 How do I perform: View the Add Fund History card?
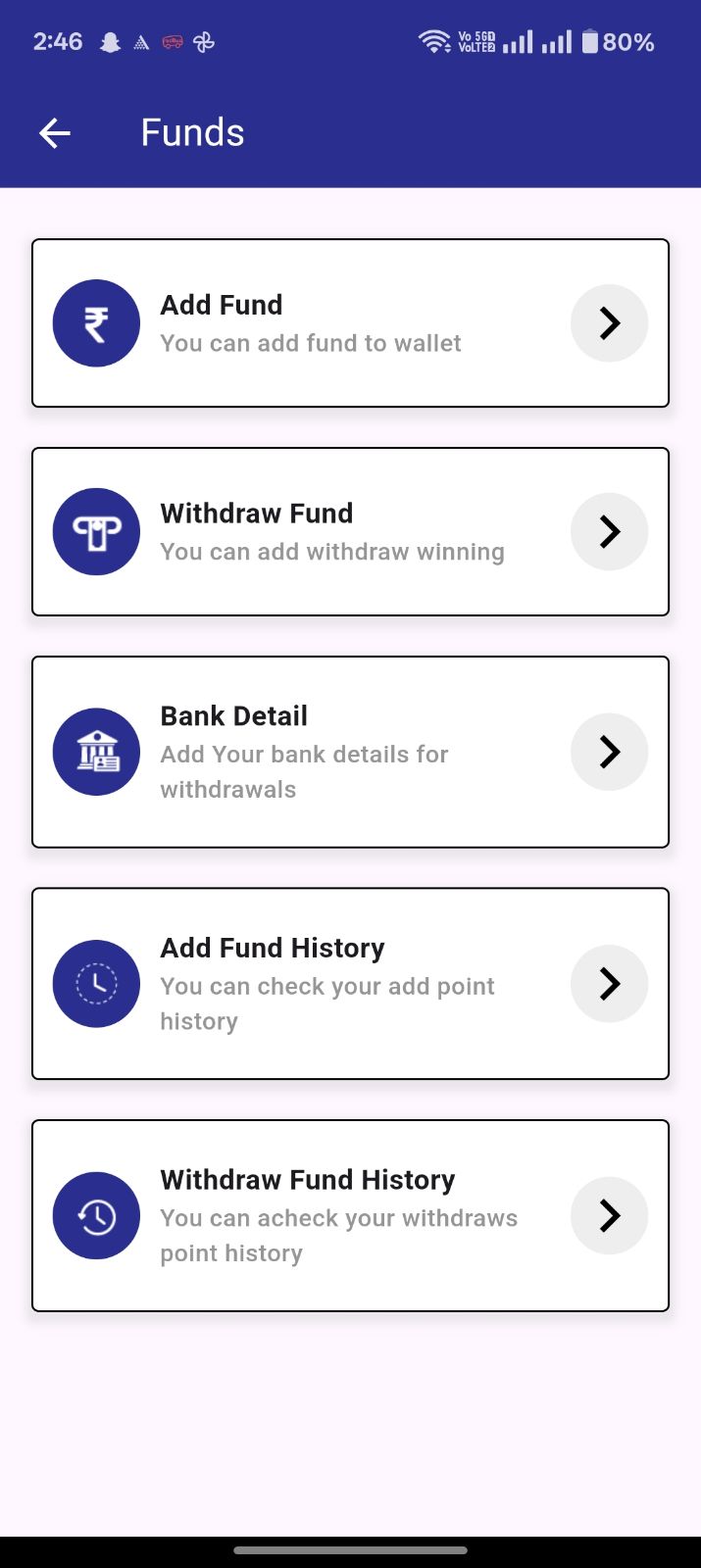point(350,983)
